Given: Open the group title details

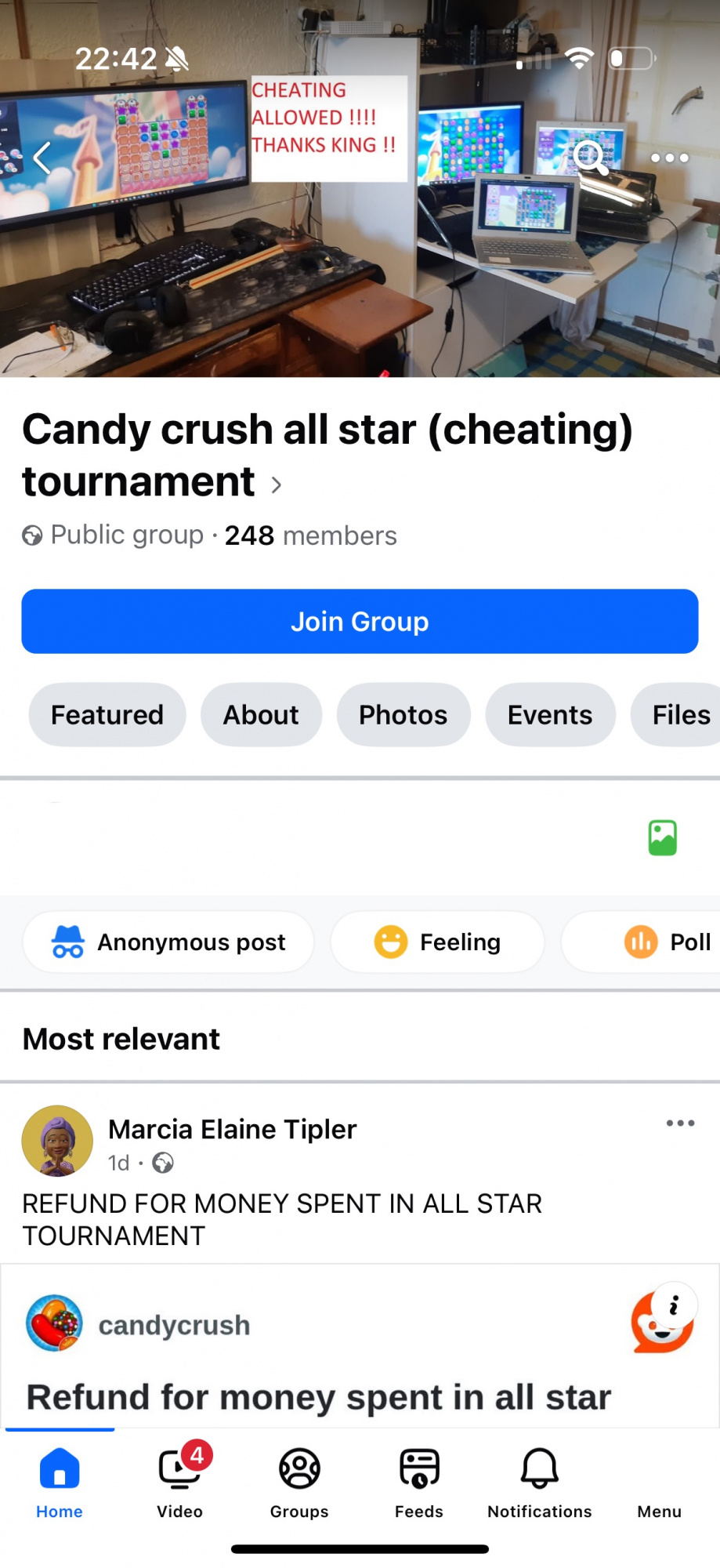Looking at the screenshot, I should point(327,455).
